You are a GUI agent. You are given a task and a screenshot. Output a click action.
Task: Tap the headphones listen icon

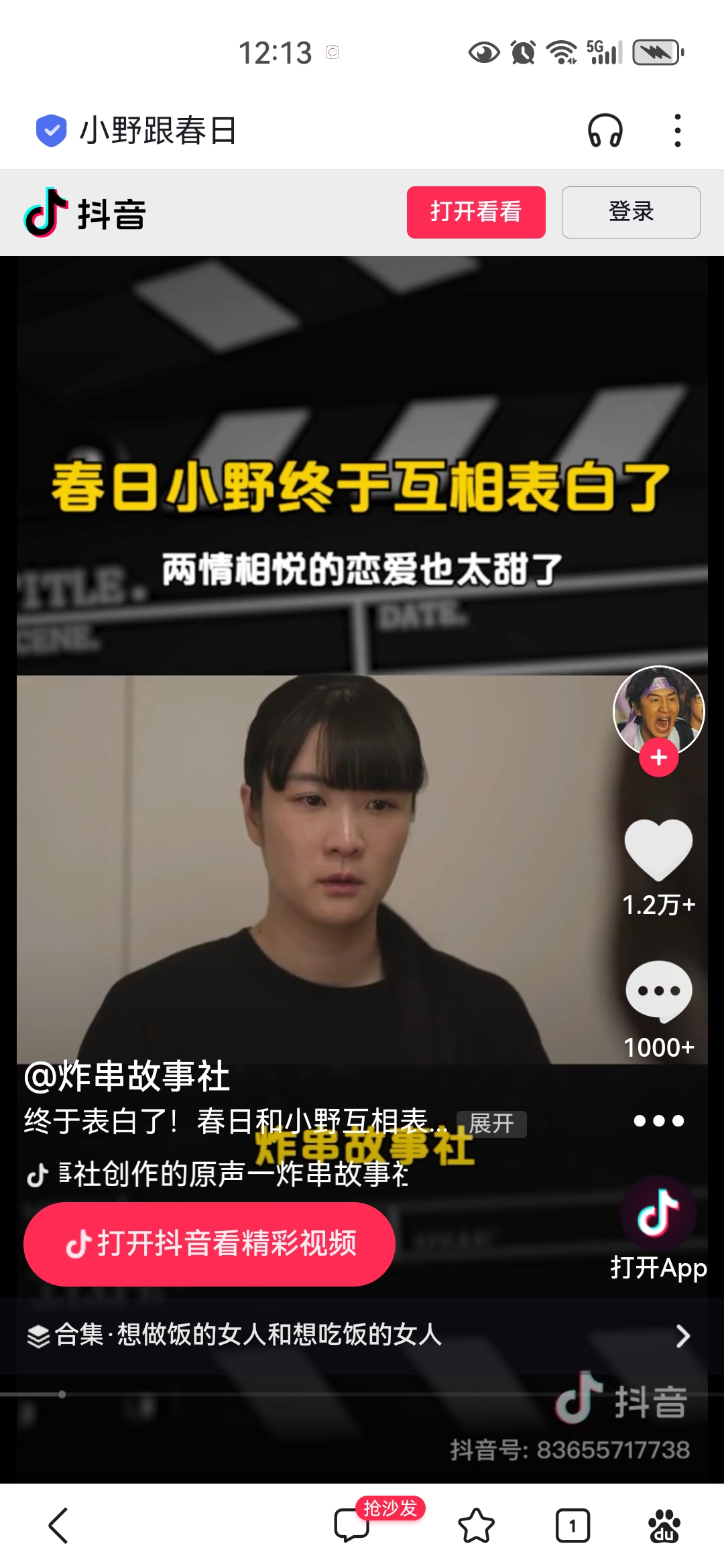(x=605, y=130)
